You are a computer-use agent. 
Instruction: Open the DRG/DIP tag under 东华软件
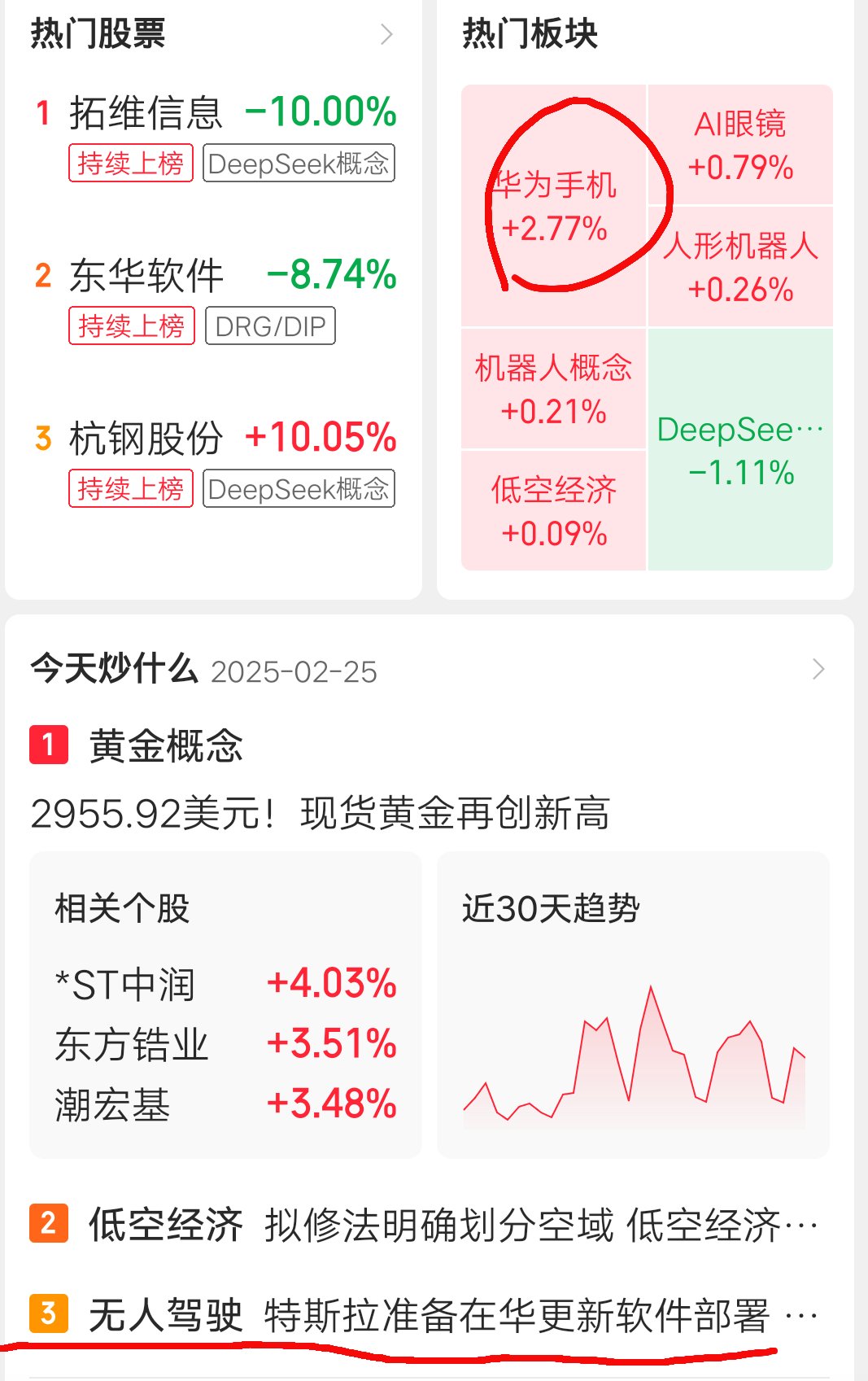pos(270,326)
